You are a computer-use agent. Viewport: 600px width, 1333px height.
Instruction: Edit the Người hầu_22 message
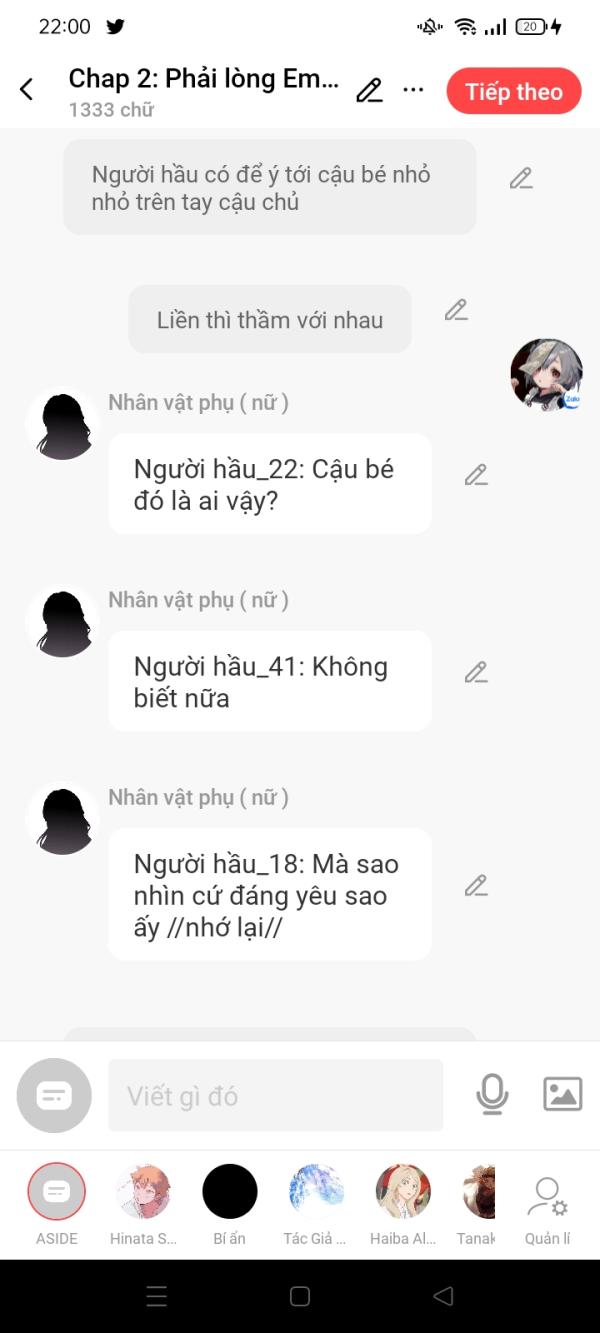pos(476,475)
